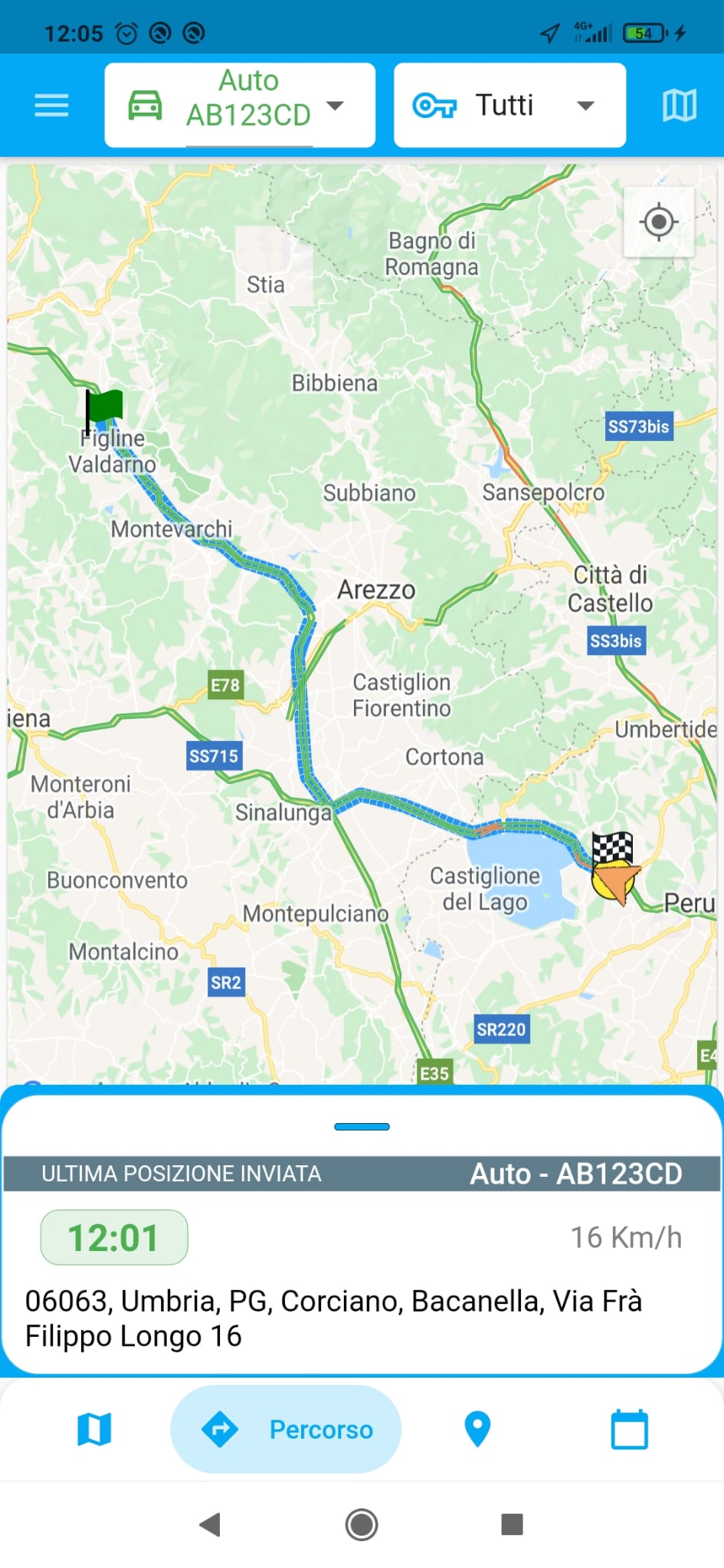Switch to the map tab
Viewport: 724px width, 1568px height.
click(94, 1429)
